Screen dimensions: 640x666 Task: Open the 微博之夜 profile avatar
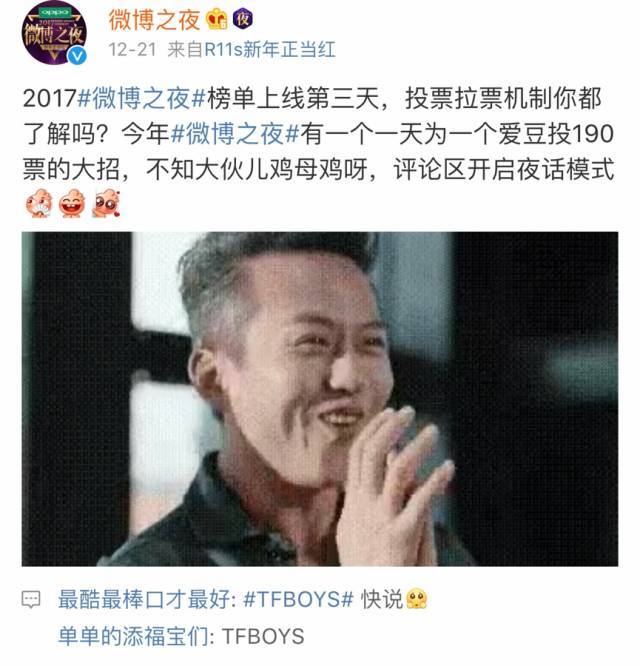tap(54, 32)
